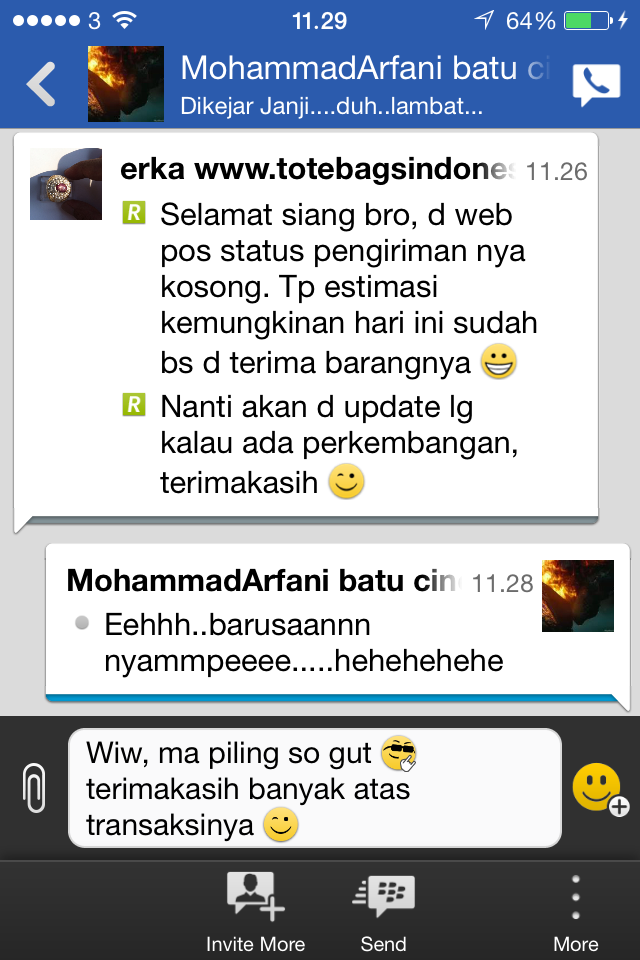The image size is (640, 960).
Task: View erka's avatar in the message
Action: 66,184
